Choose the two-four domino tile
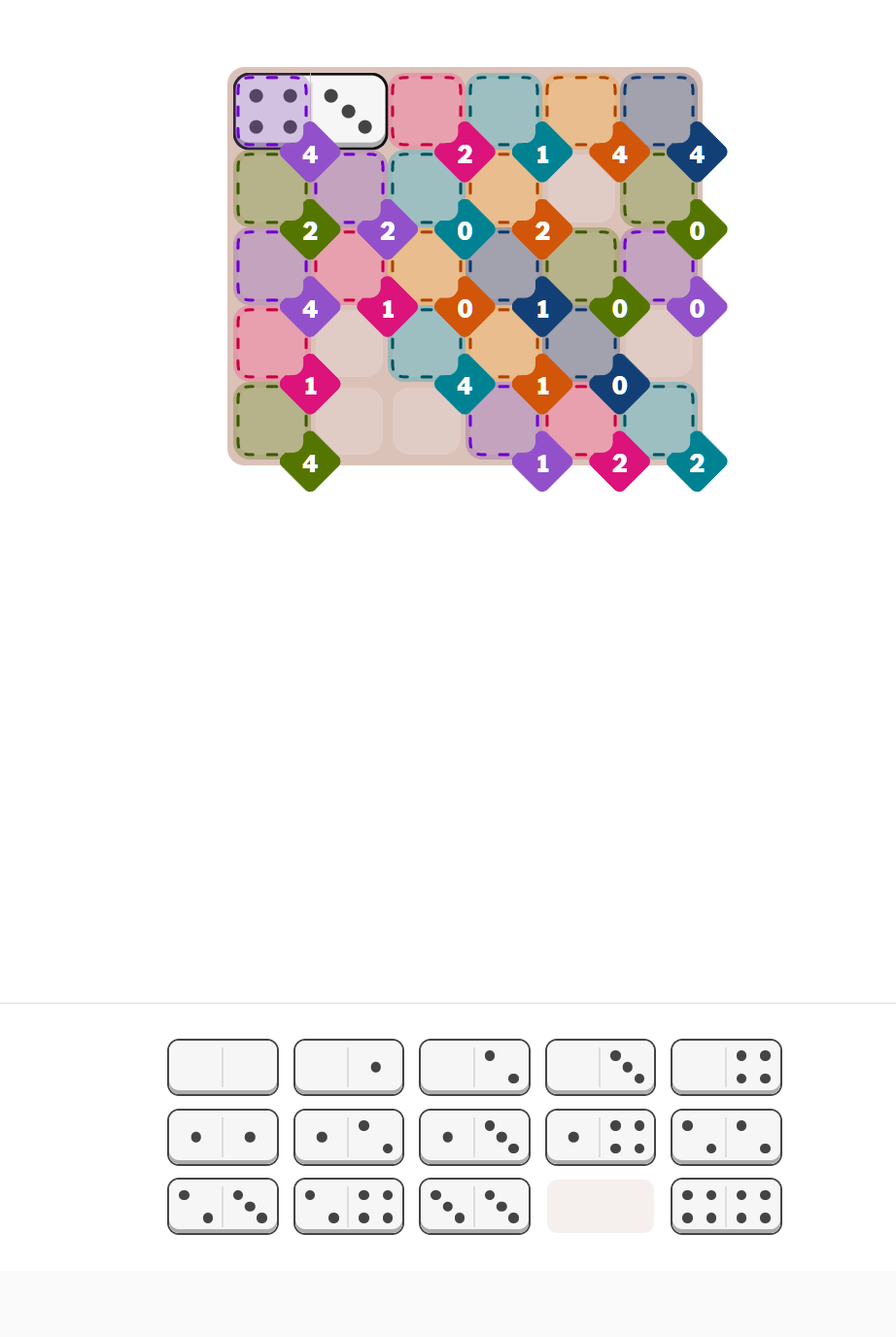896x1337 pixels. pyautogui.click(x=348, y=1206)
